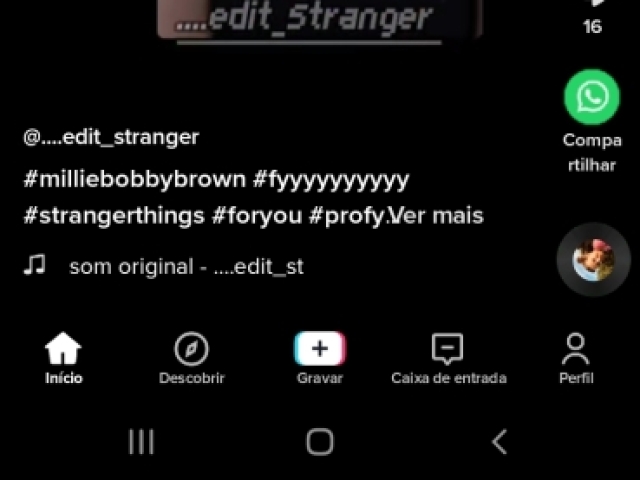Open Caixa de entrada

pyautogui.click(x=448, y=359)
